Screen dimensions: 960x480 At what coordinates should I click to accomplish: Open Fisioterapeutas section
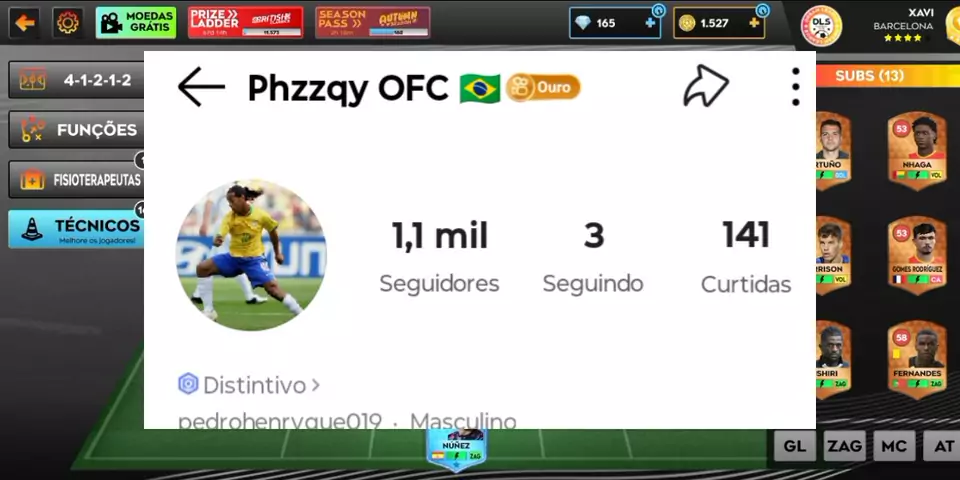(x=76, y=181)
